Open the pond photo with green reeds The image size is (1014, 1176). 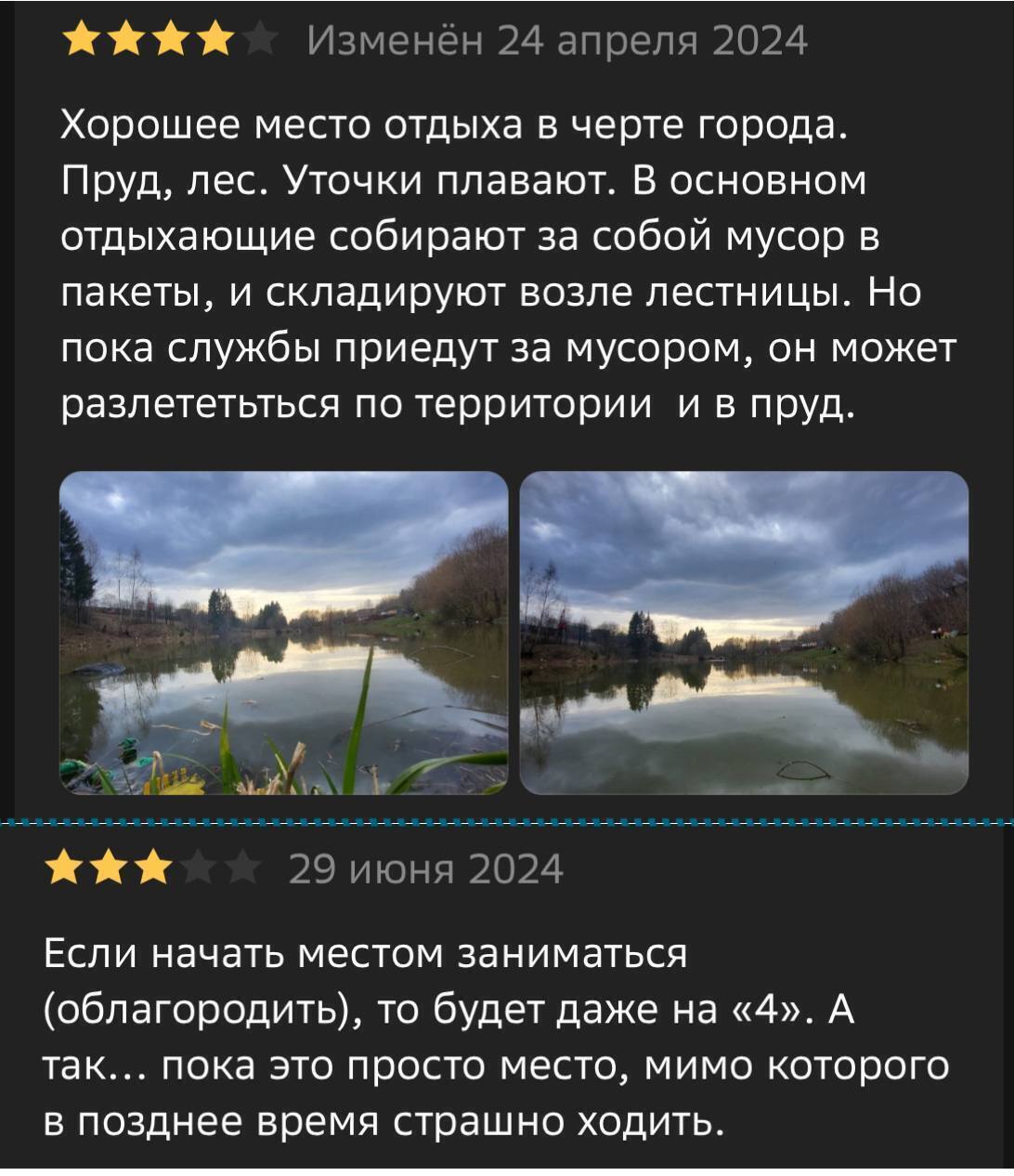pyautogui.click(x=283, y=633)
